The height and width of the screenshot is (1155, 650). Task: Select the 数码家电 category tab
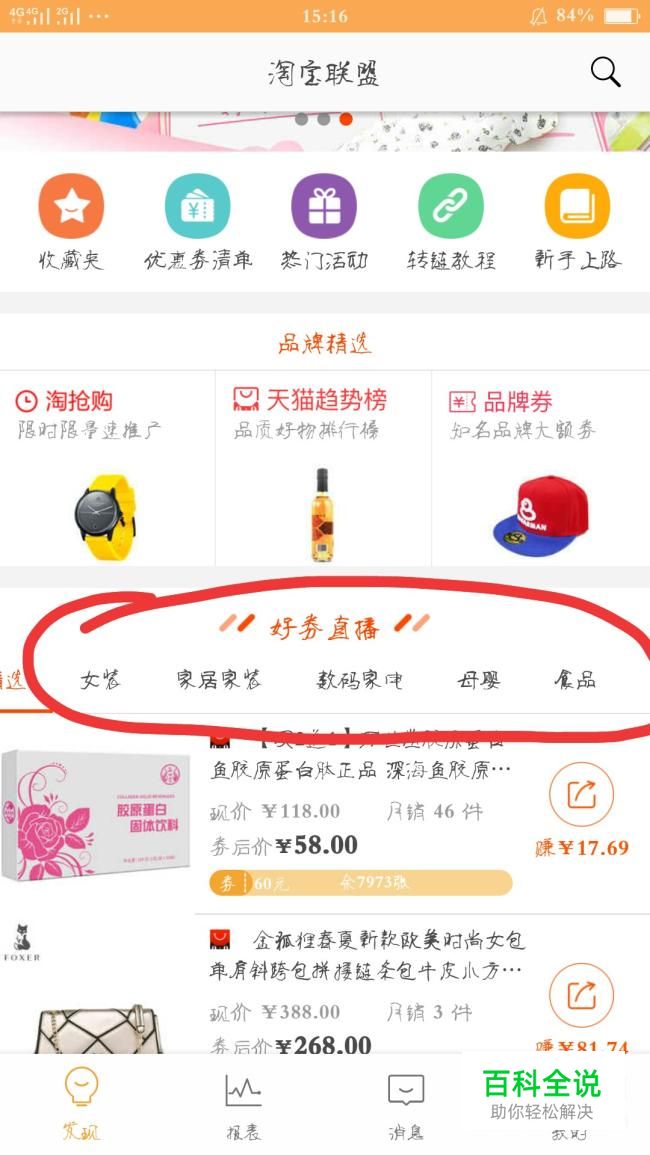point(359,680)
